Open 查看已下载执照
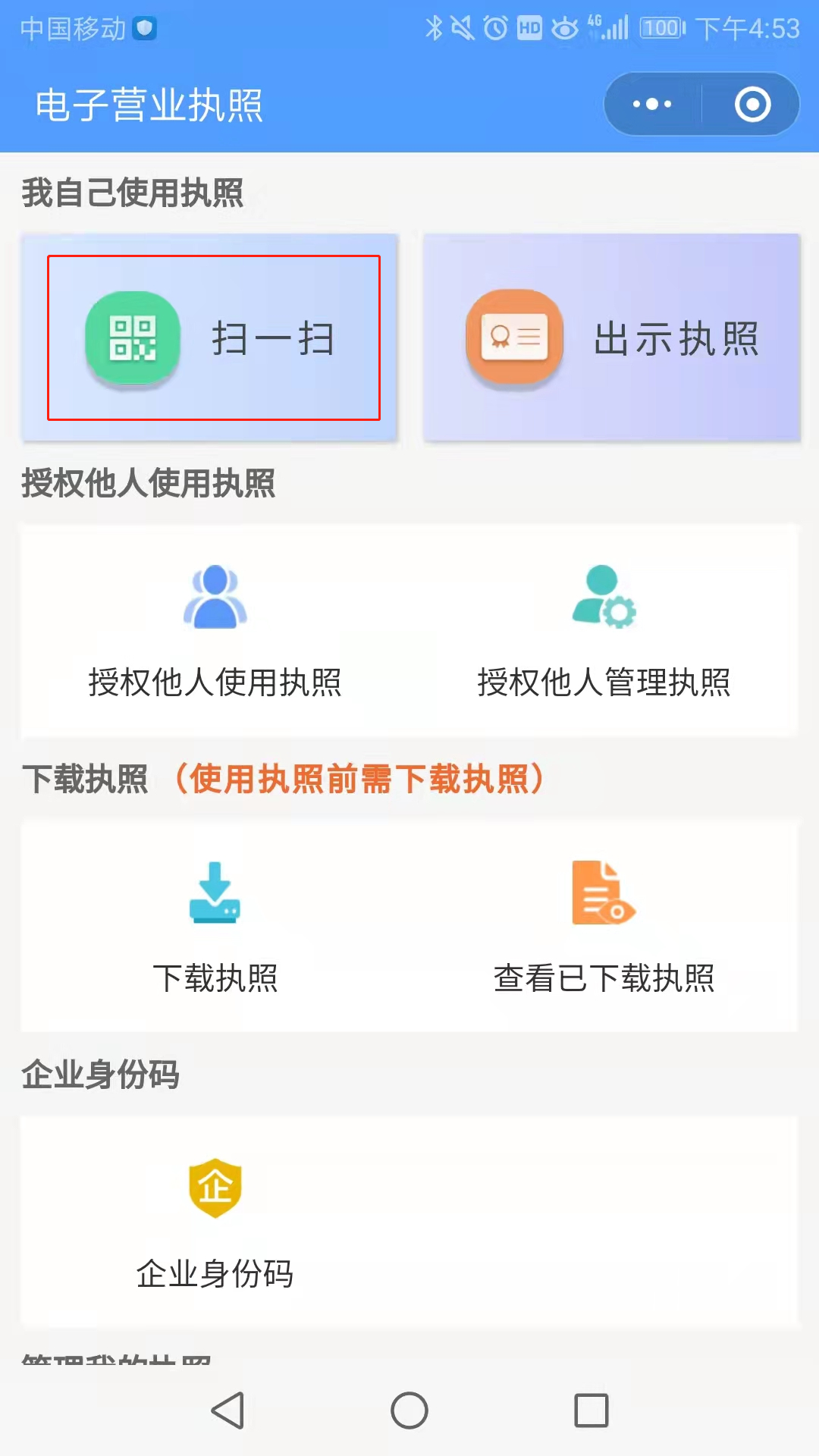The width and height of the screenshot is (819, 1456). click(604, 927)
